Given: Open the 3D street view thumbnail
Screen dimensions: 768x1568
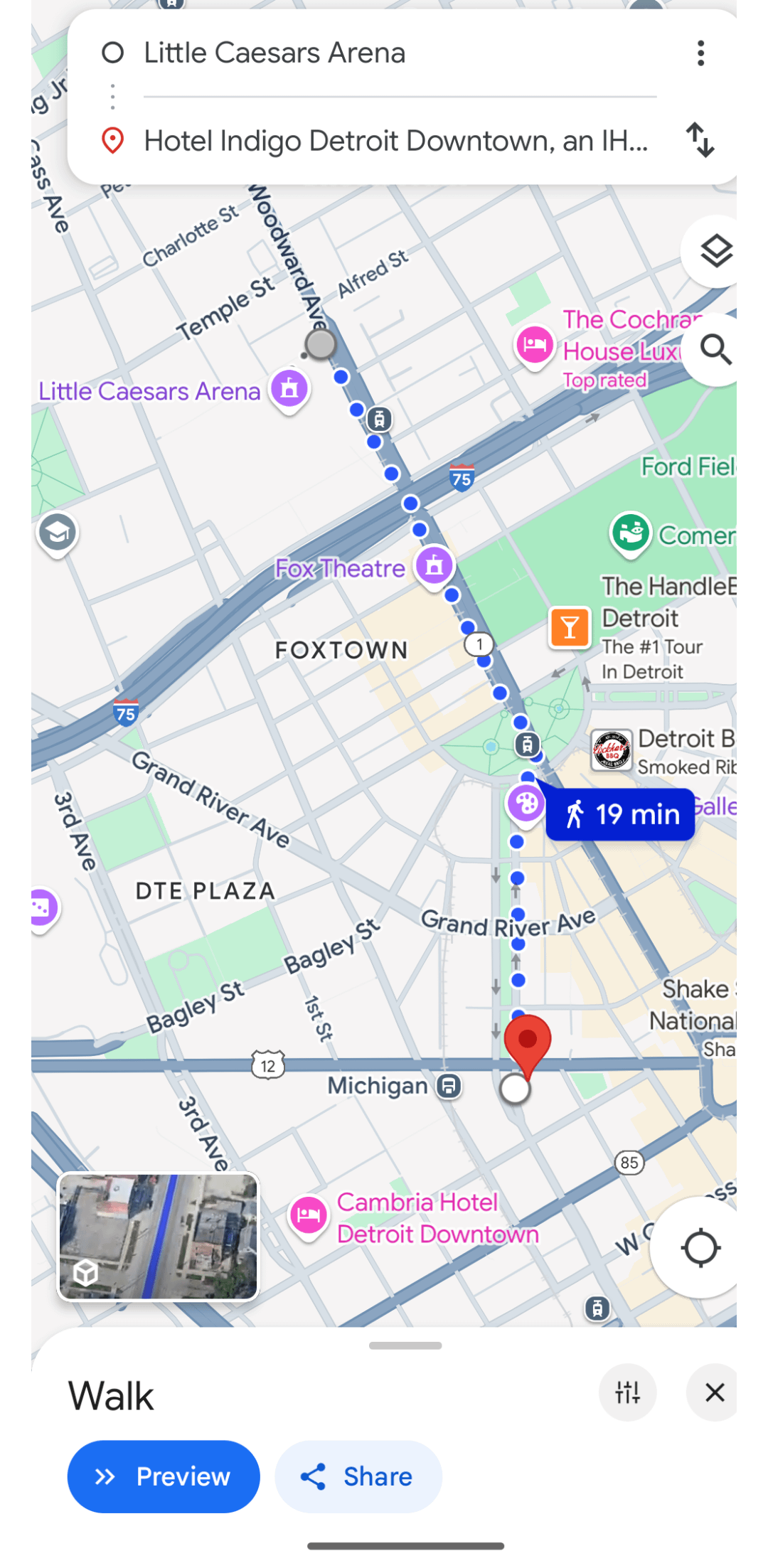Looking at the screenshot, I should (158, 1237).
